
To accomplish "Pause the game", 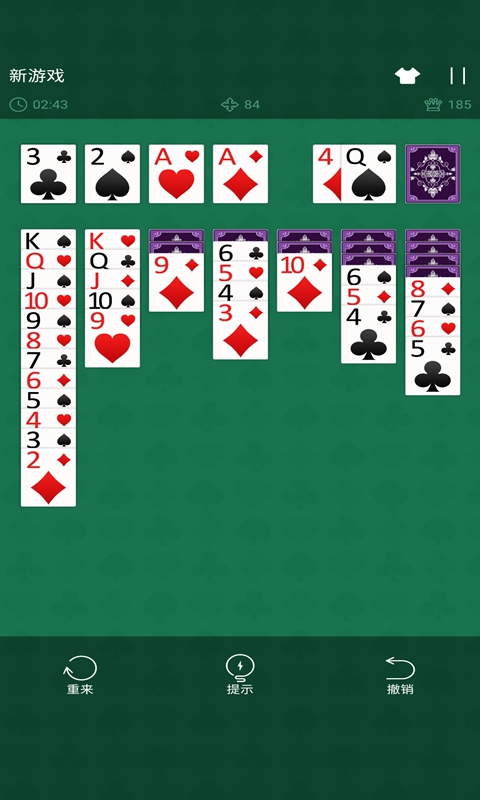I will pos(458,76).
